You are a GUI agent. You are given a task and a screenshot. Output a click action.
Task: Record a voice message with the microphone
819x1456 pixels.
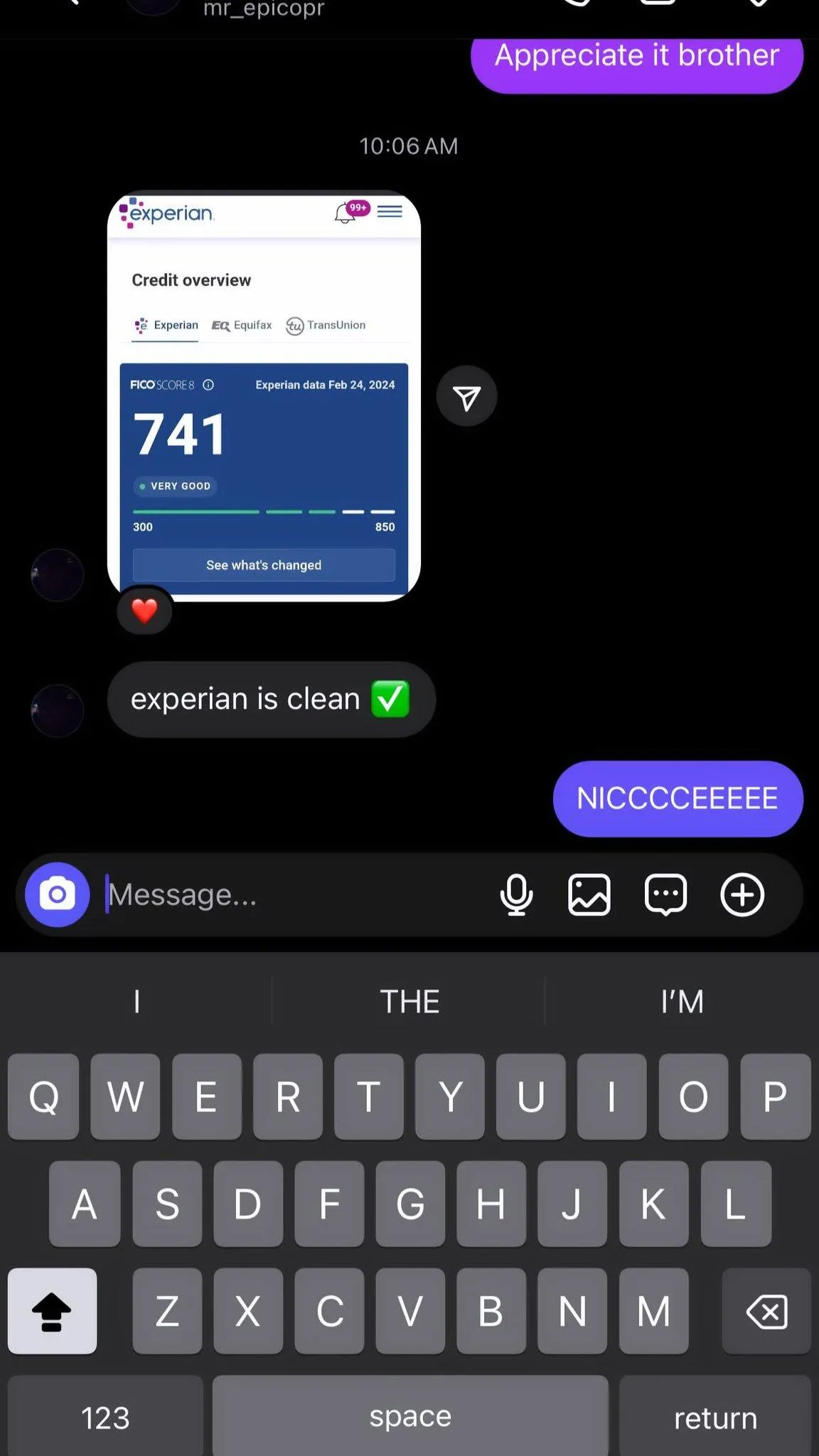(516, 894)
